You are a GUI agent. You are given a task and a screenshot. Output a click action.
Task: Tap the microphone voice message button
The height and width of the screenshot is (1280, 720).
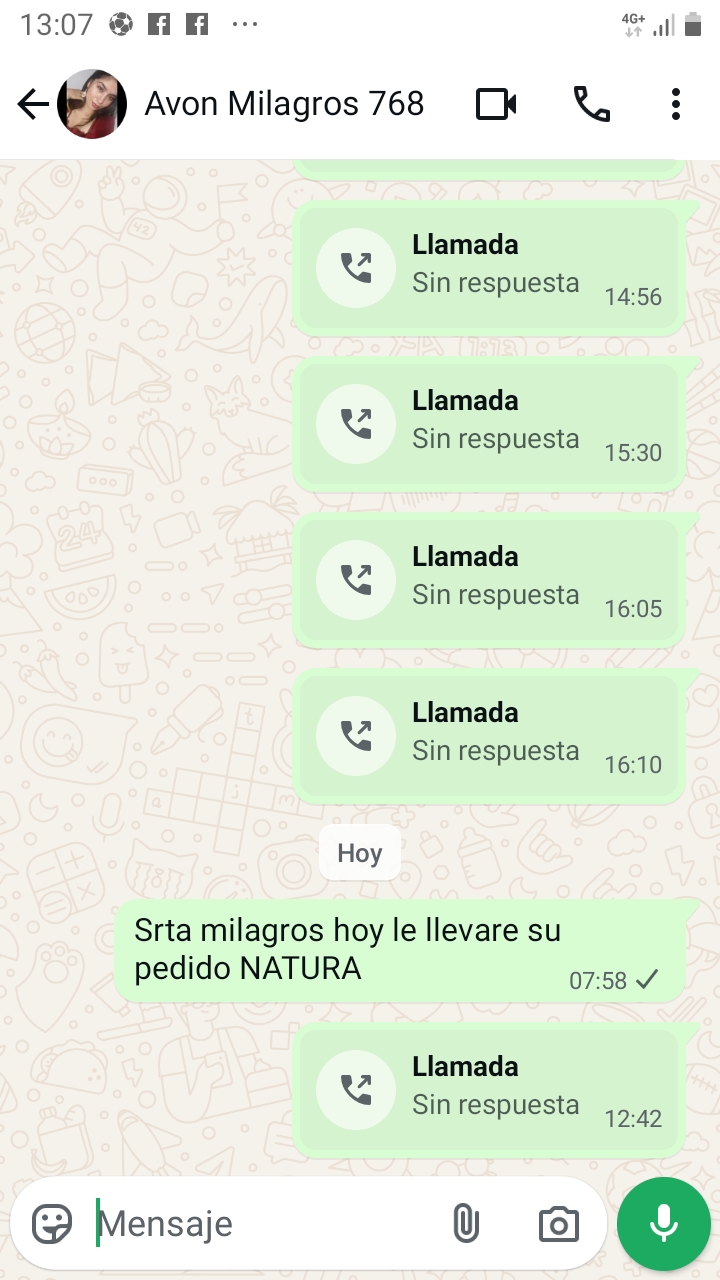(663, 1224)
